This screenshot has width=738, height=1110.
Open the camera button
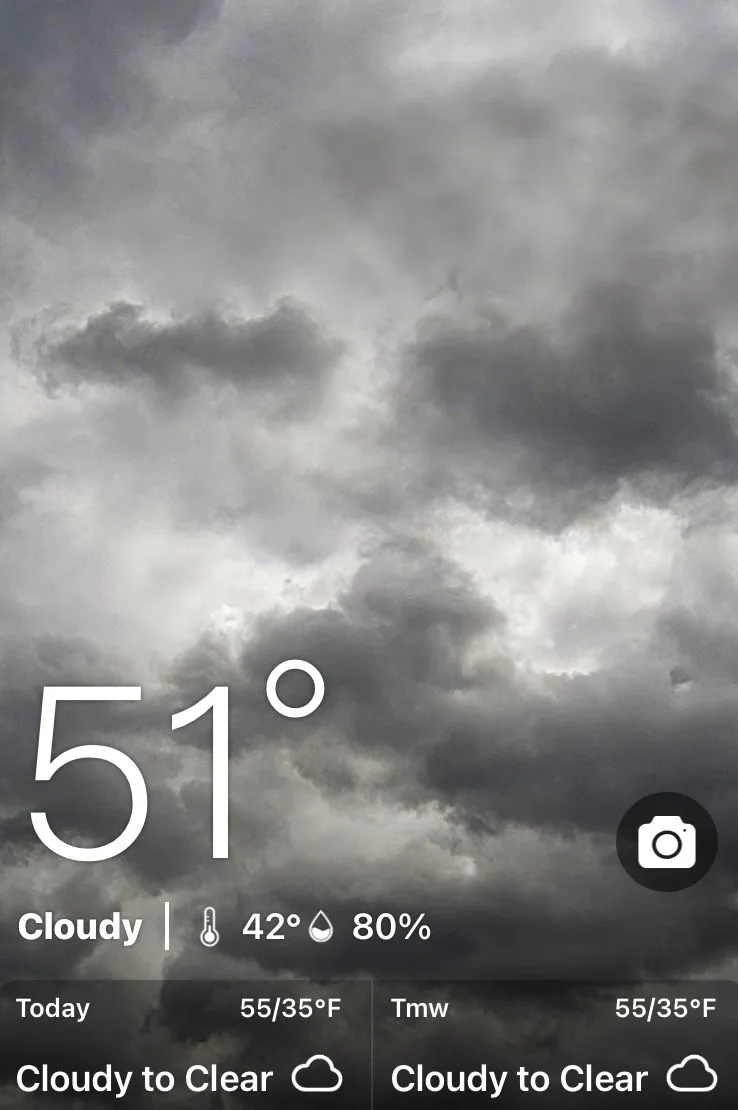click(x=667, y=842)
